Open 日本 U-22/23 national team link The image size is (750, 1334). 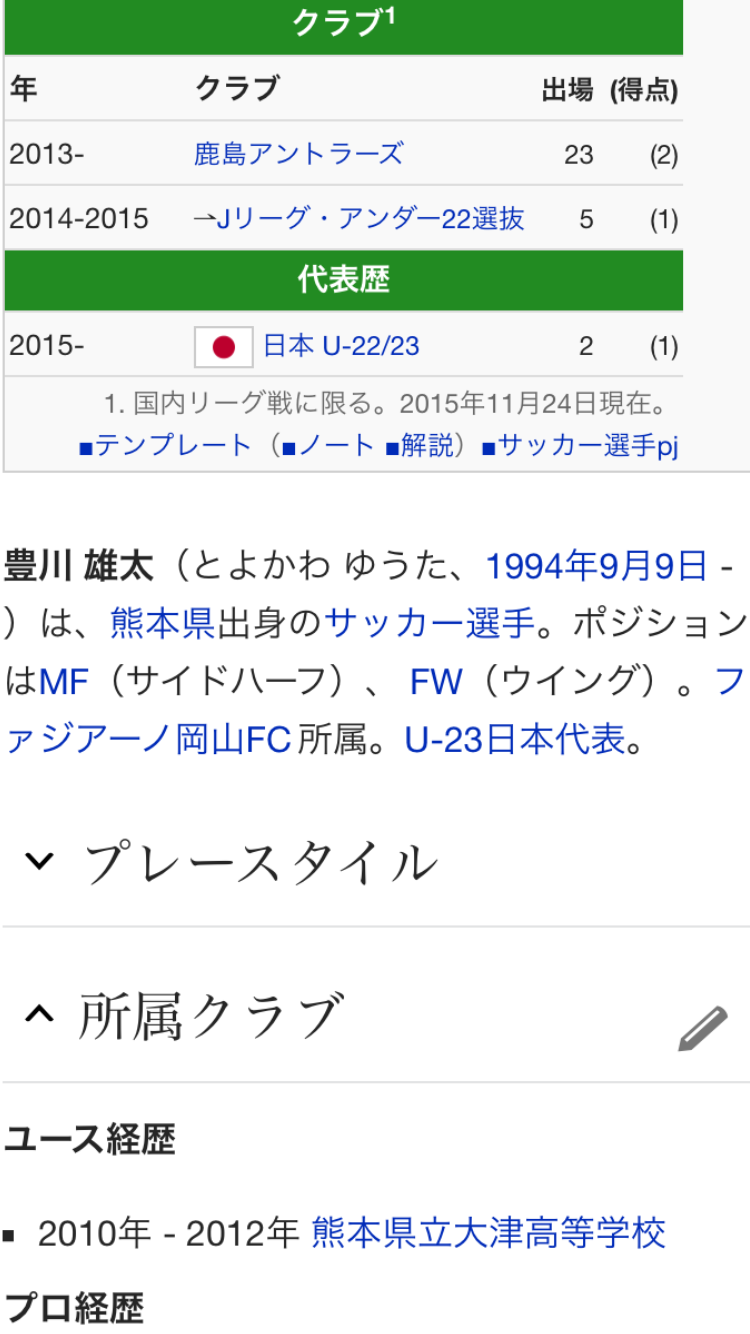[340, 346]
